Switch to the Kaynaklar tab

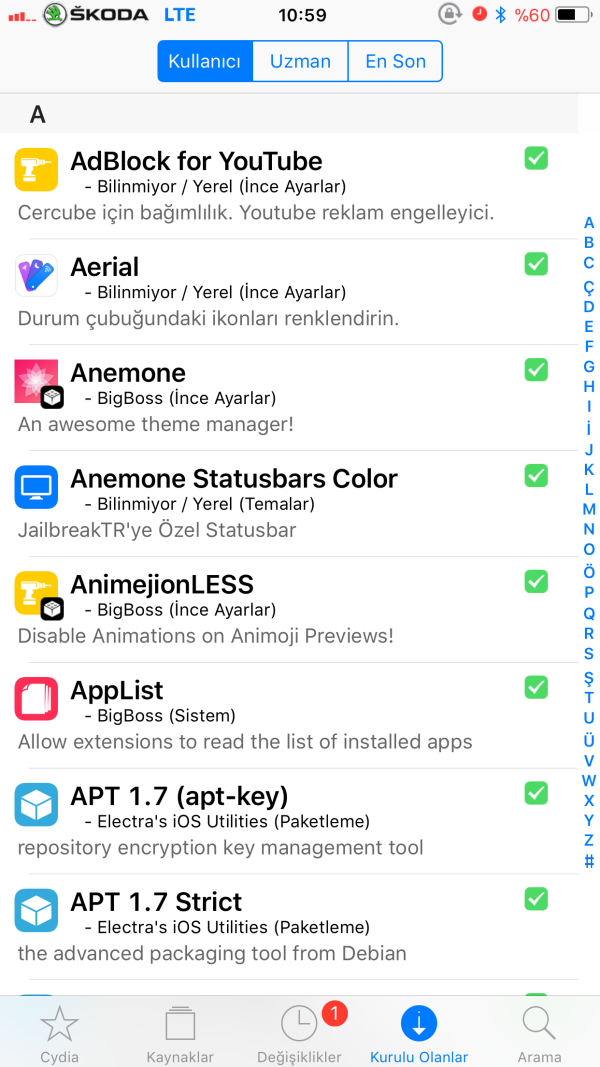180,1033
